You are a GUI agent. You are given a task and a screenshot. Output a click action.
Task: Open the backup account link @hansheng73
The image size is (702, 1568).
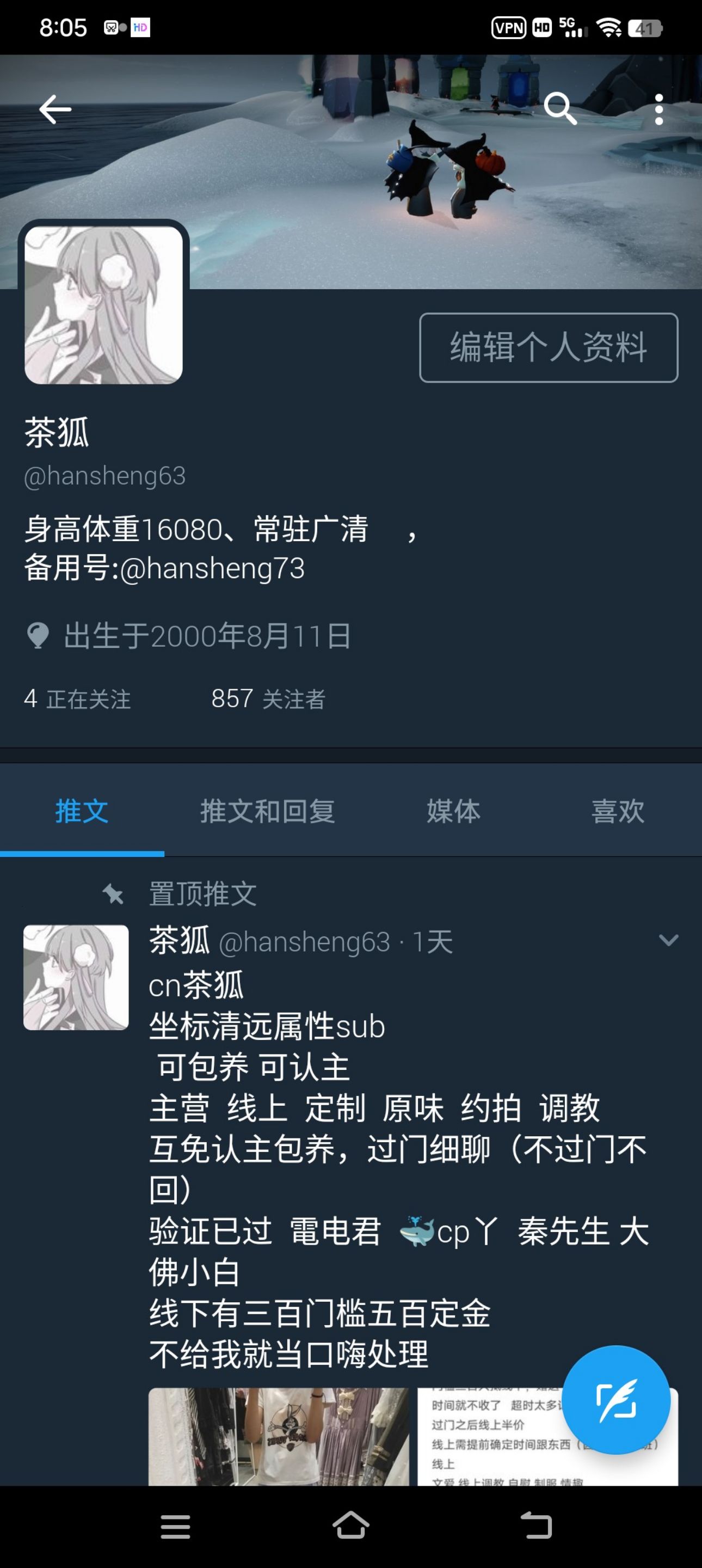[212, 568]
